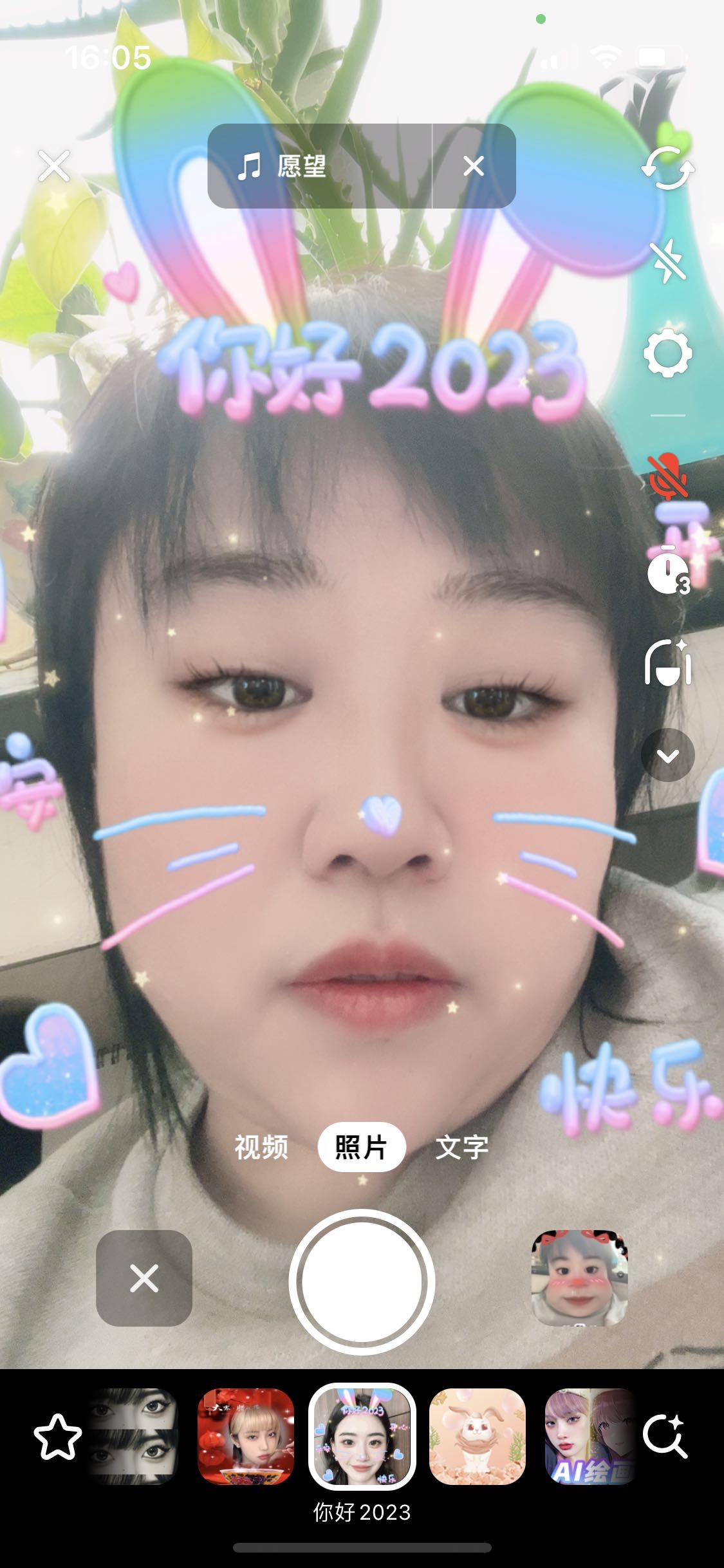Select the red New Year effect
Screen dimensions: 724x1568
click(x=246, y=1437)
